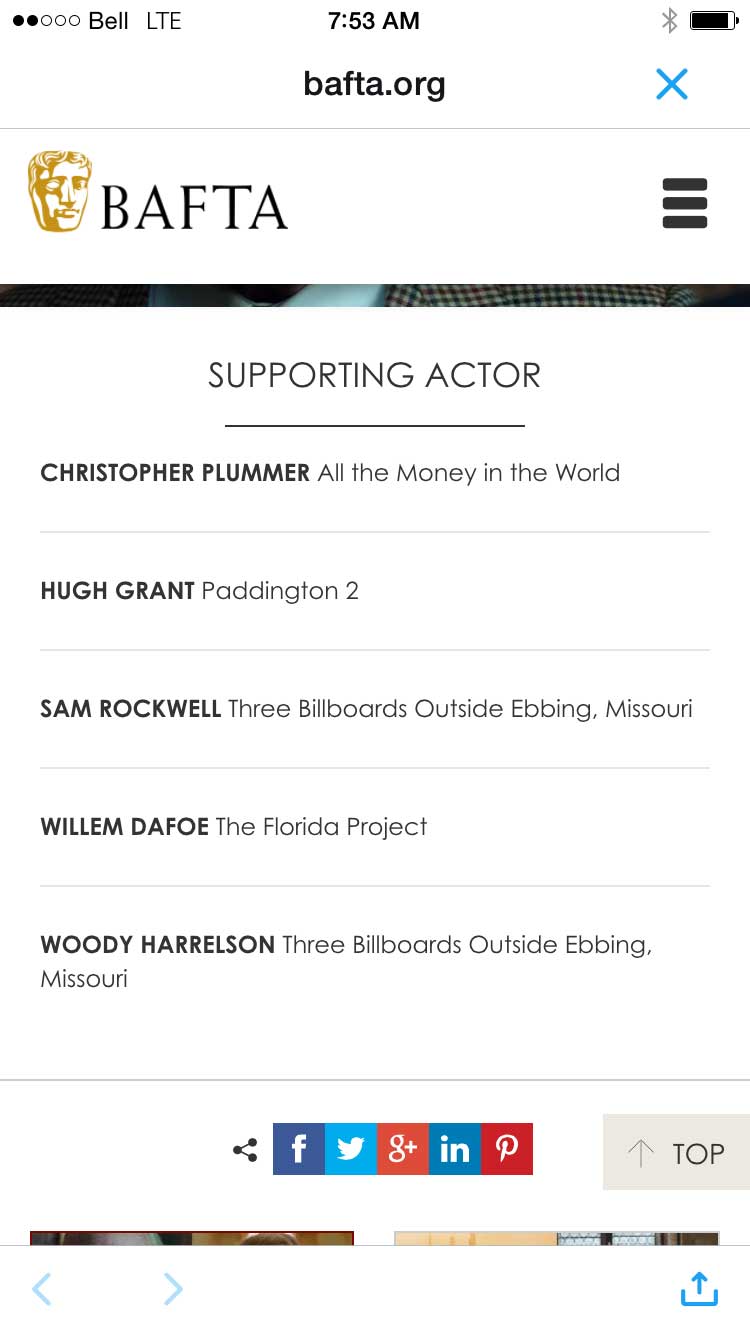Image resolution: width=750 pixels, height=1334 pixels.
Task: Open the browser share sheet
Action: (699, 1288)
